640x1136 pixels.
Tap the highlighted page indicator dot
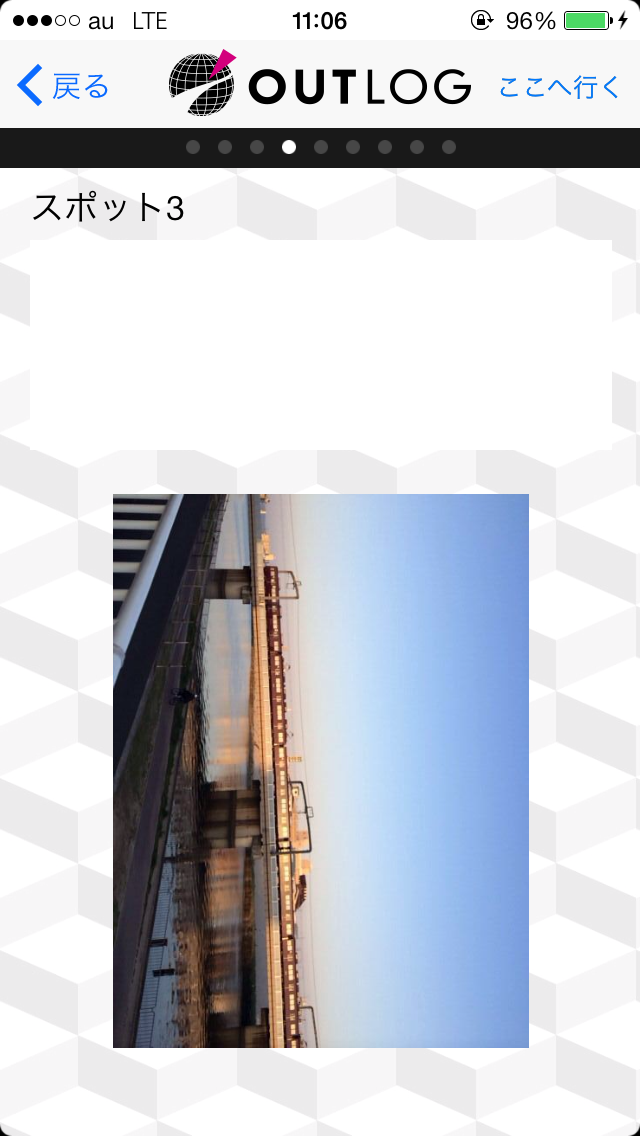288,147
